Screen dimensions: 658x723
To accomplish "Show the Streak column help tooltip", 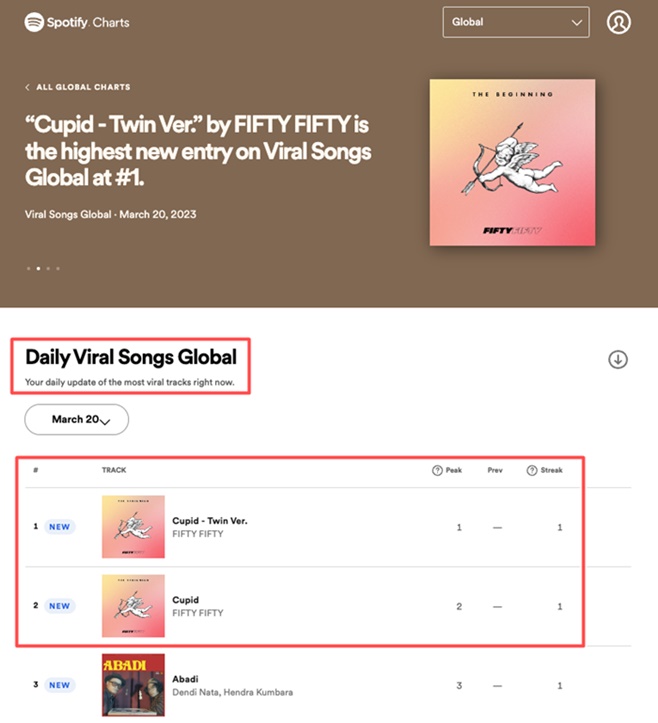I will 531,470.
